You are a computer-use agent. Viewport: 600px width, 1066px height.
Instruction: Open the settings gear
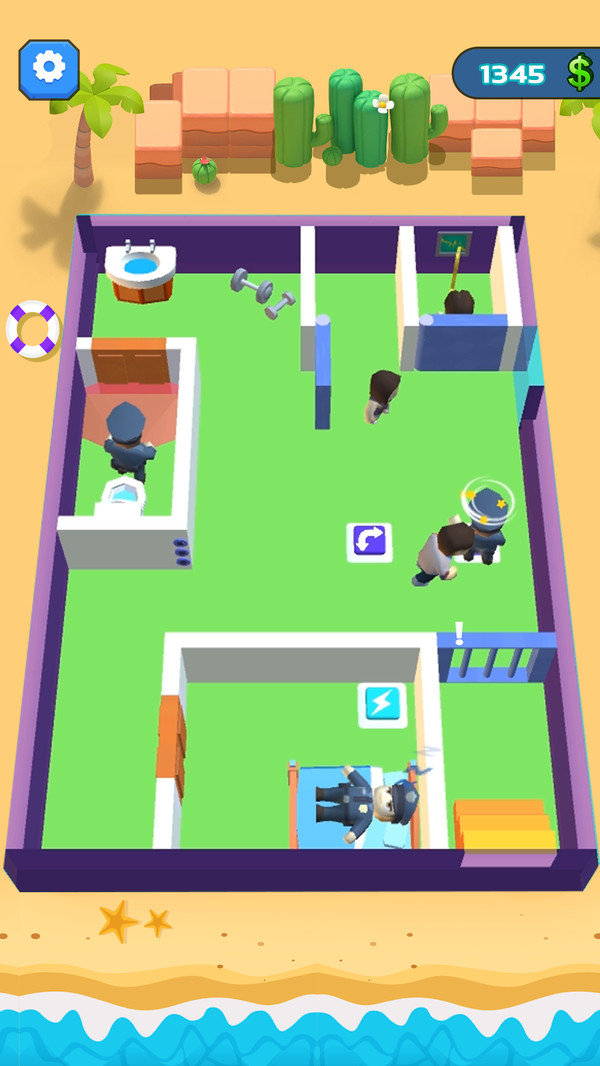coord(48,67)
